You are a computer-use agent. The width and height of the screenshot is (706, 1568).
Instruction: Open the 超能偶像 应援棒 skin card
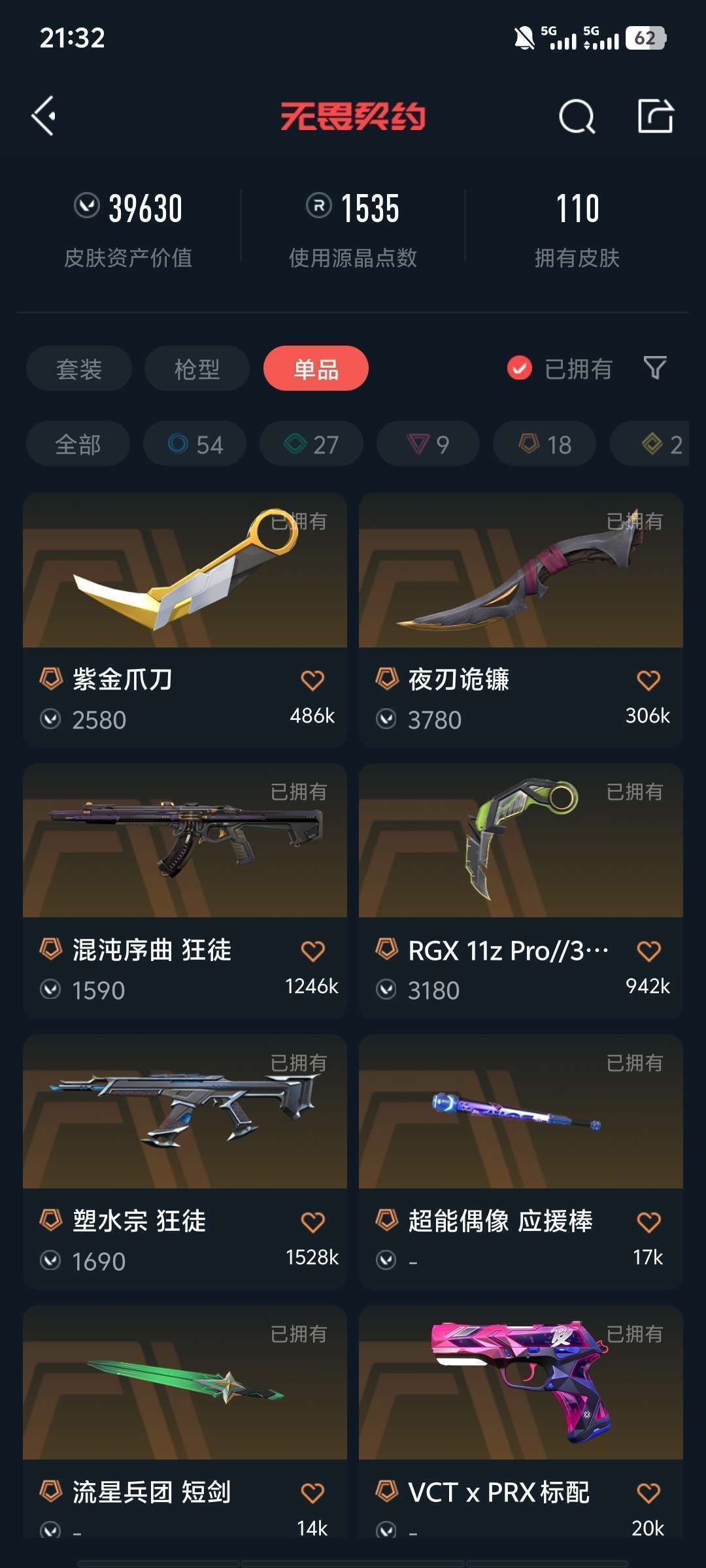click(x=521, y=1162)
